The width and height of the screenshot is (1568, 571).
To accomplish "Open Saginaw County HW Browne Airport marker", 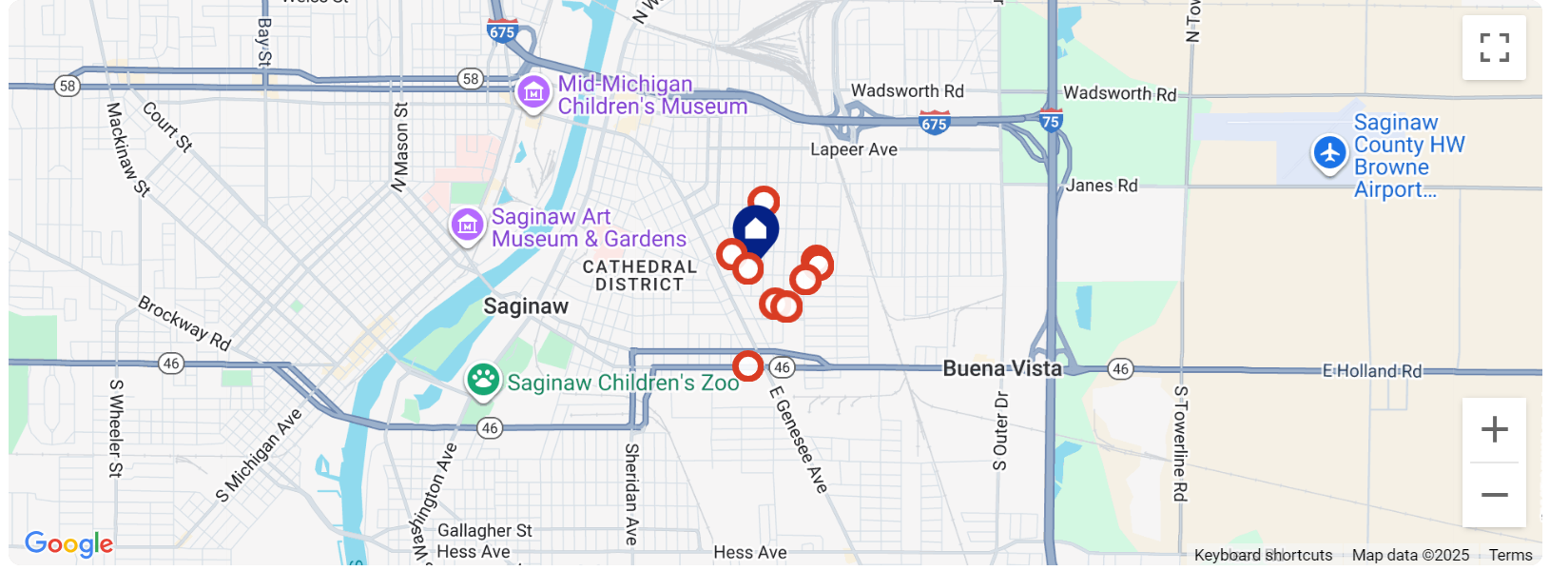I will point(1329,152).
